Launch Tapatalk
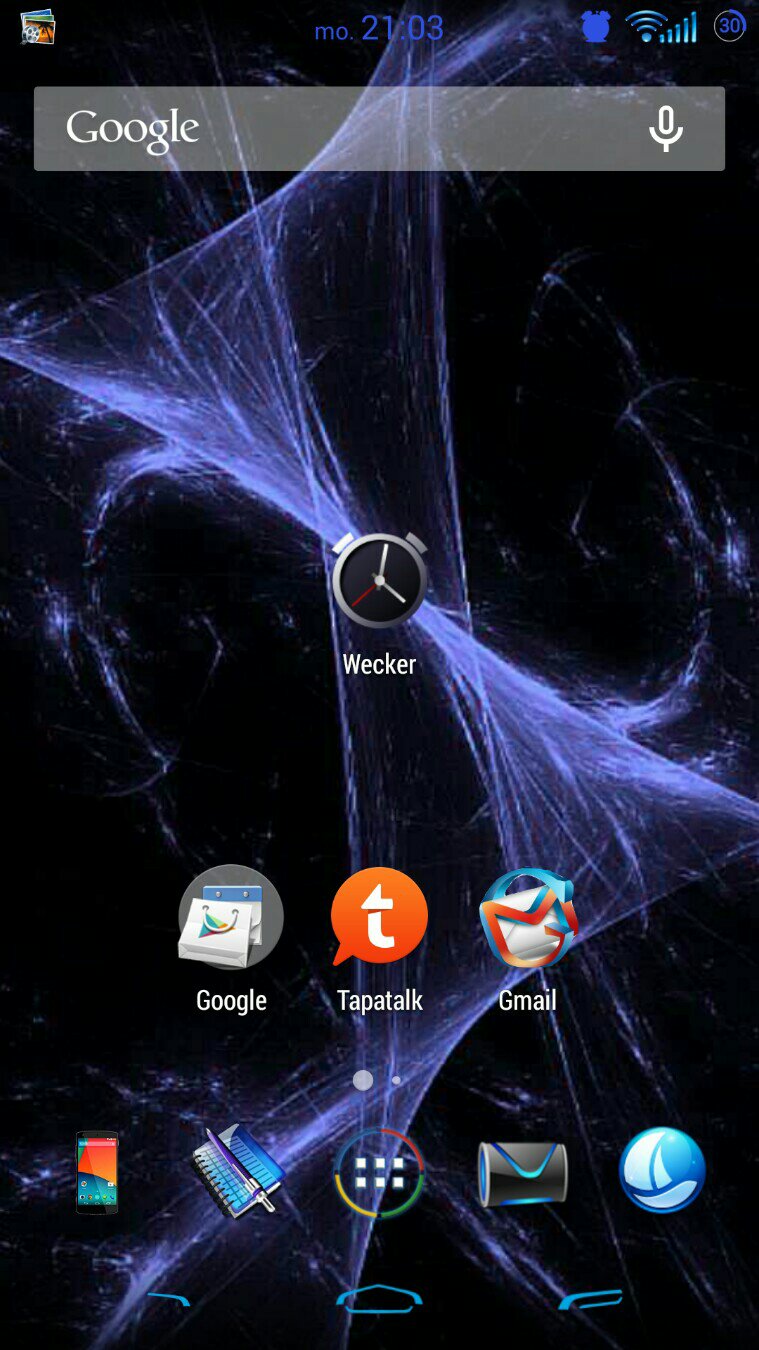The image size is (759, 1350). pyautogui.click(x=379, y=916)
